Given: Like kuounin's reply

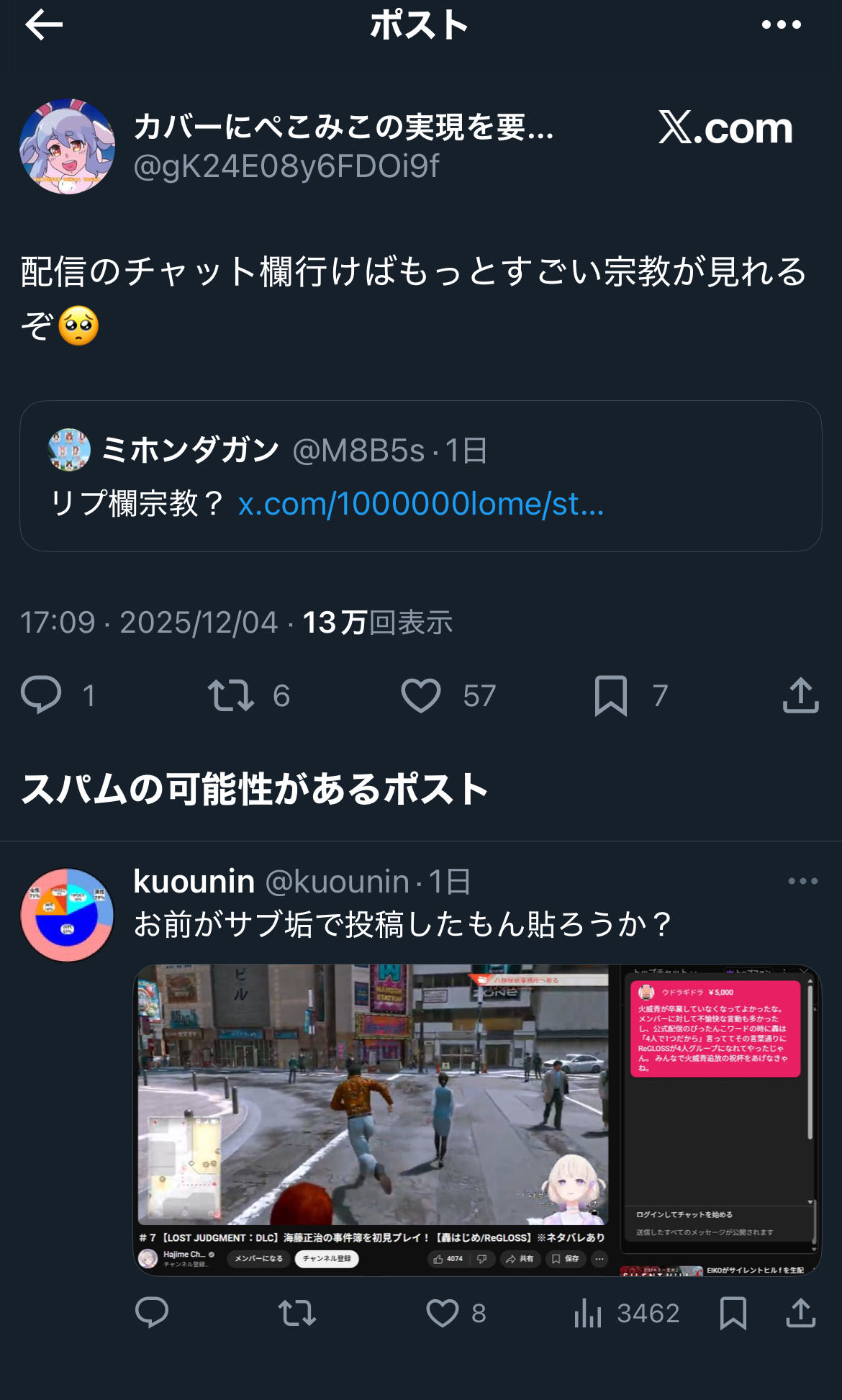Looking at the screenshot, I should coord(443,1313).
